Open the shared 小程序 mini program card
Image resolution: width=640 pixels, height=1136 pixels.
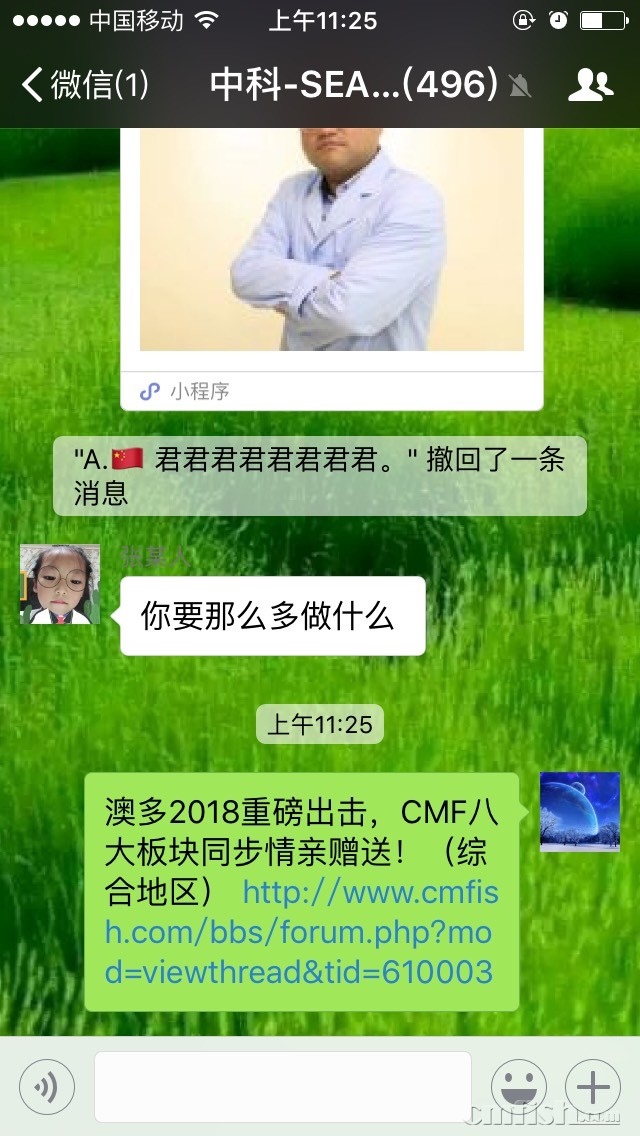coord(331,260)
